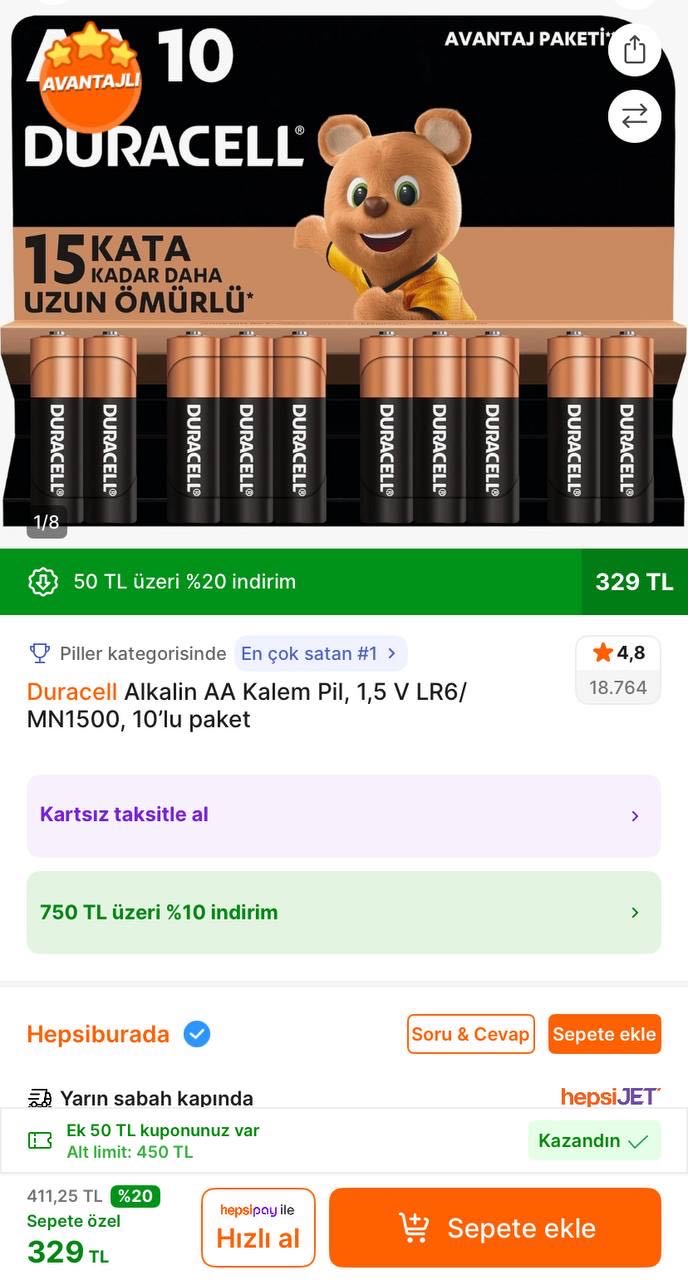Open the Hepsiburada seller page
This screenshot has width=688, height=1280.
pyautogui.click(x=98, y=1034)
